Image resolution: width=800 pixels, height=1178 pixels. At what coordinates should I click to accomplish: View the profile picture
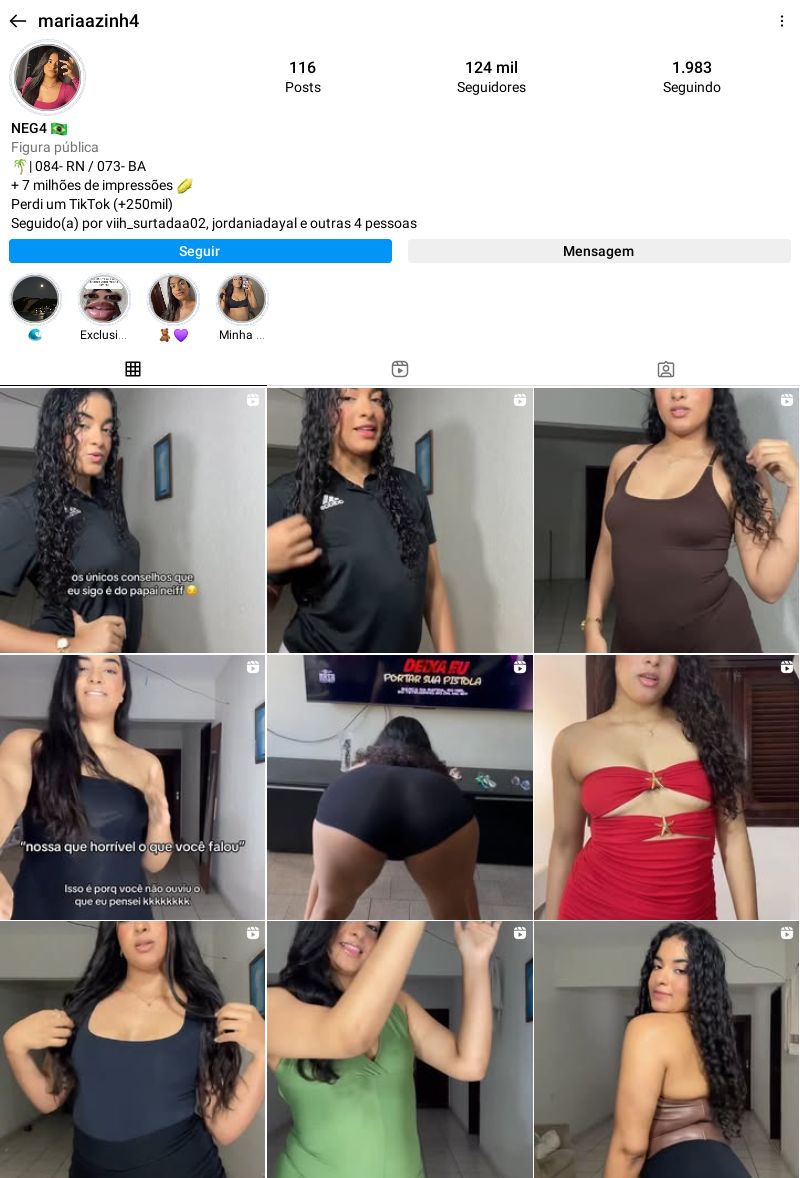(x=47, y=77)
